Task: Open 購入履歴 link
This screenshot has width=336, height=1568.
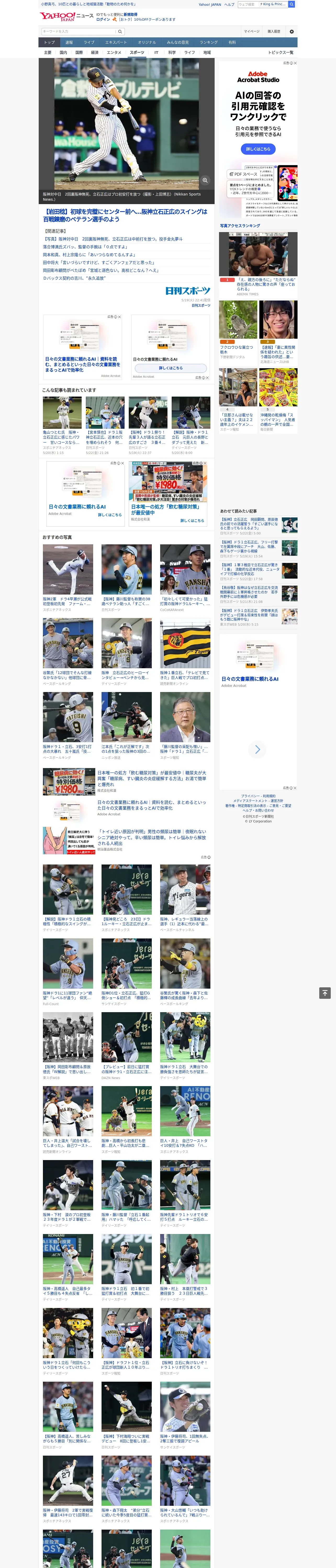Action: click(274, 32)
